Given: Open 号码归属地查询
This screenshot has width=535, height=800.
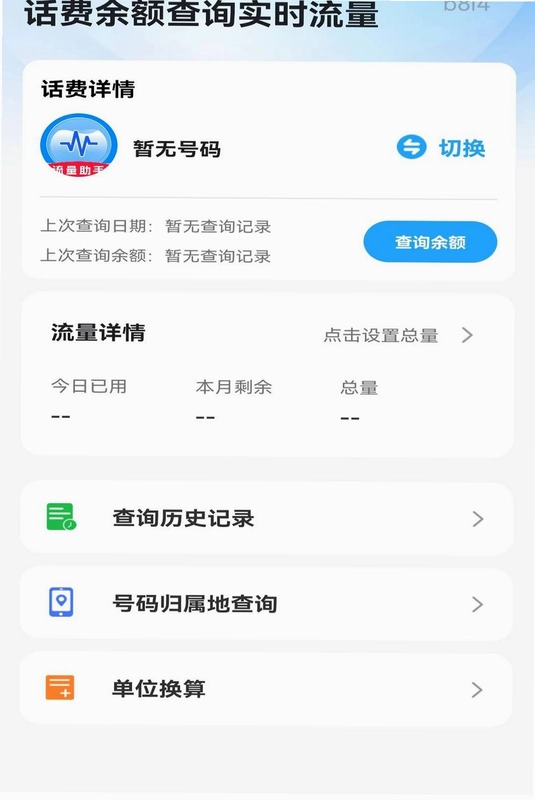Looking at the screenshot, I should point(267,604).
